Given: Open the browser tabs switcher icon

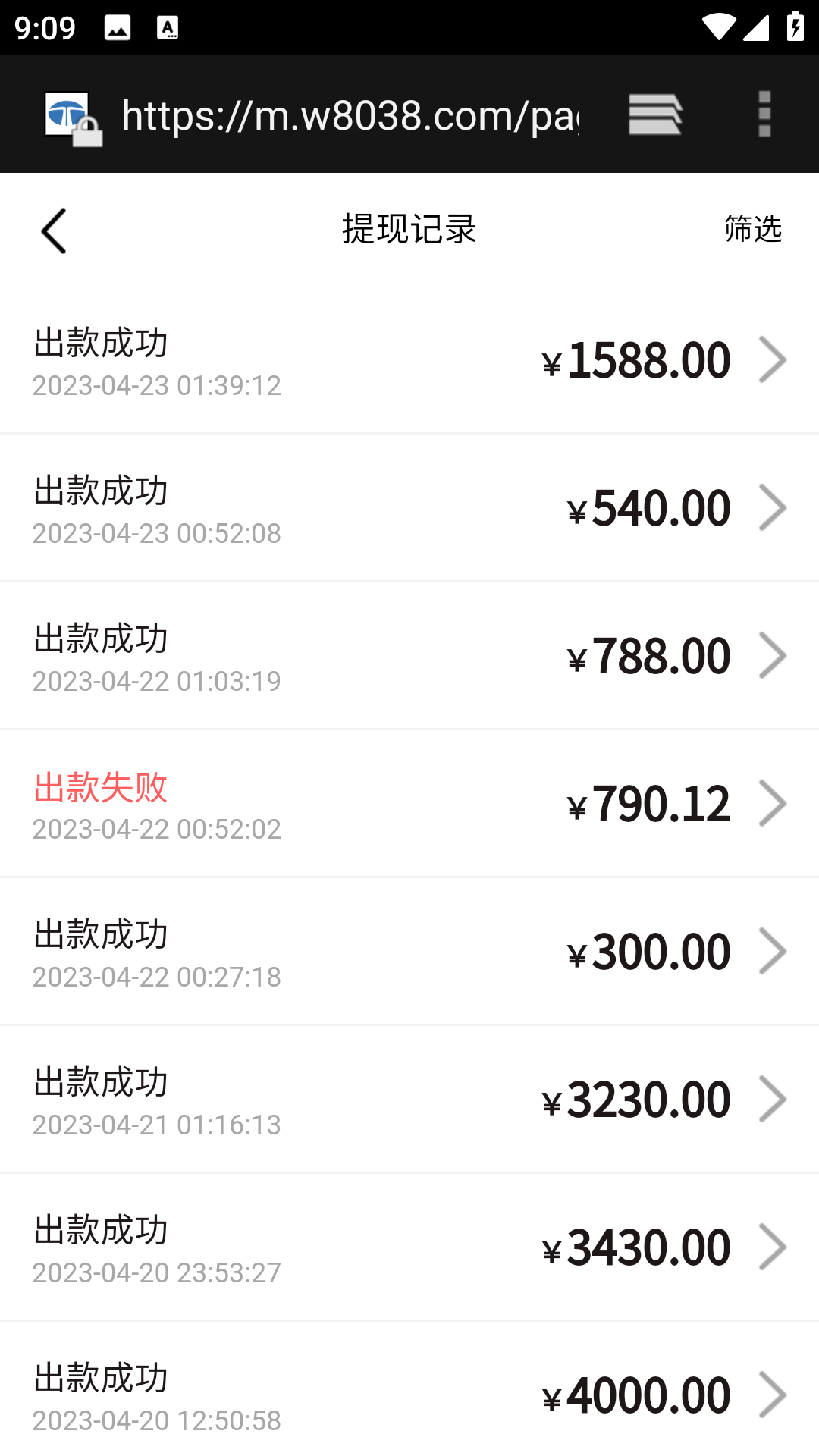Looking at the screenshot, I should [655, 114].
